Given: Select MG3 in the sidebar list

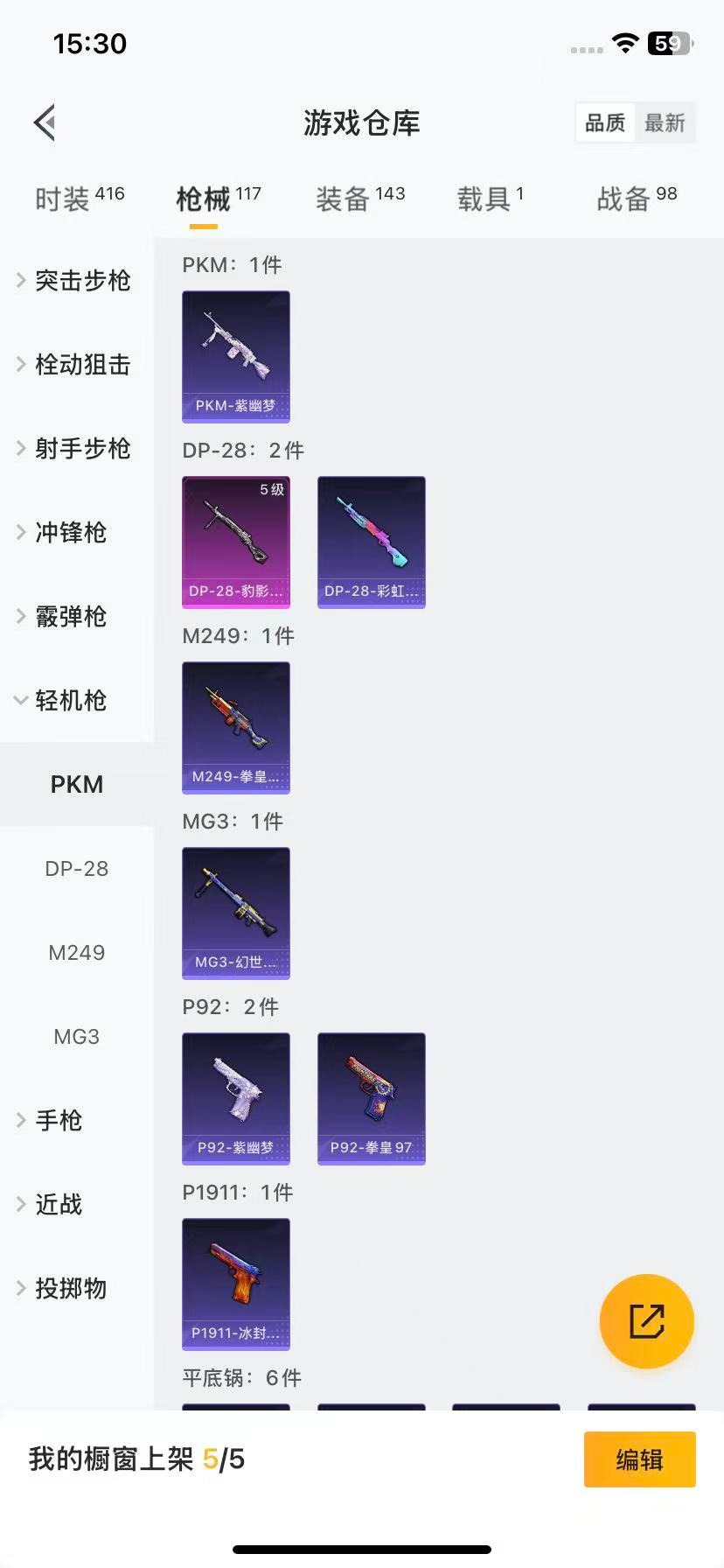Looking at the screenshot, I should 77,1036.
